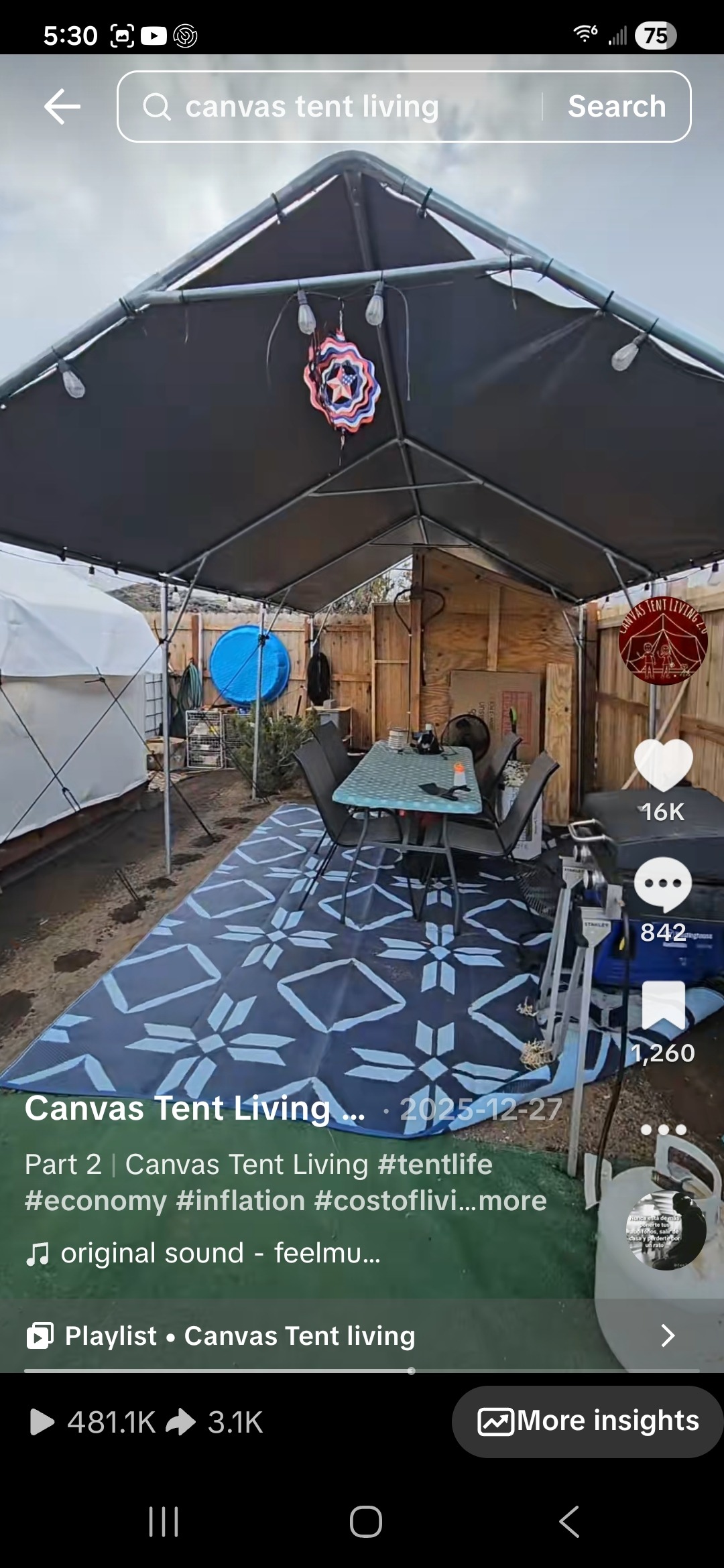724x1568 pixels.
Task: View More insights
Action: (588, 1421)
